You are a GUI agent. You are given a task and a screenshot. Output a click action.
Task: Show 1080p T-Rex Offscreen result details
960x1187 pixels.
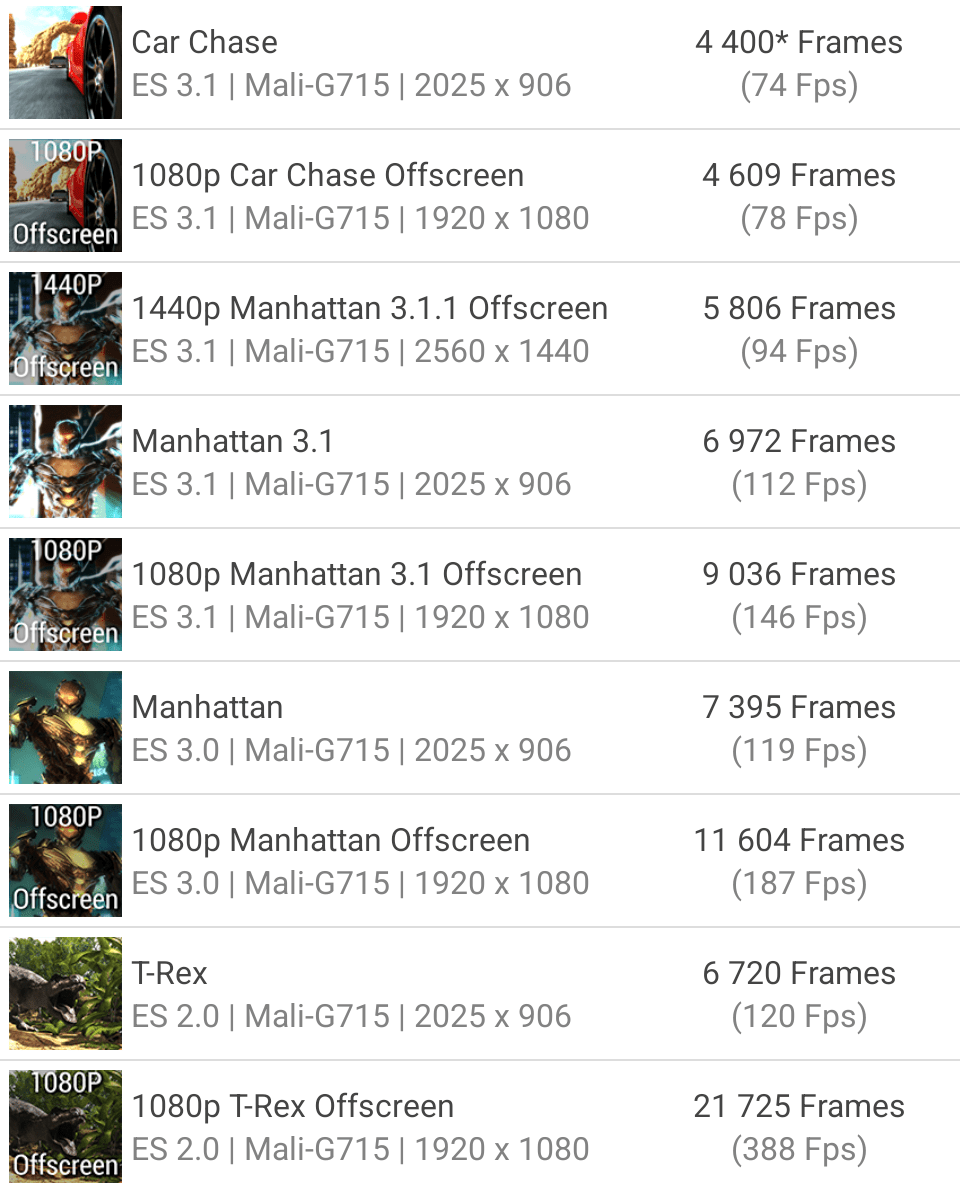coord(480,1127)
